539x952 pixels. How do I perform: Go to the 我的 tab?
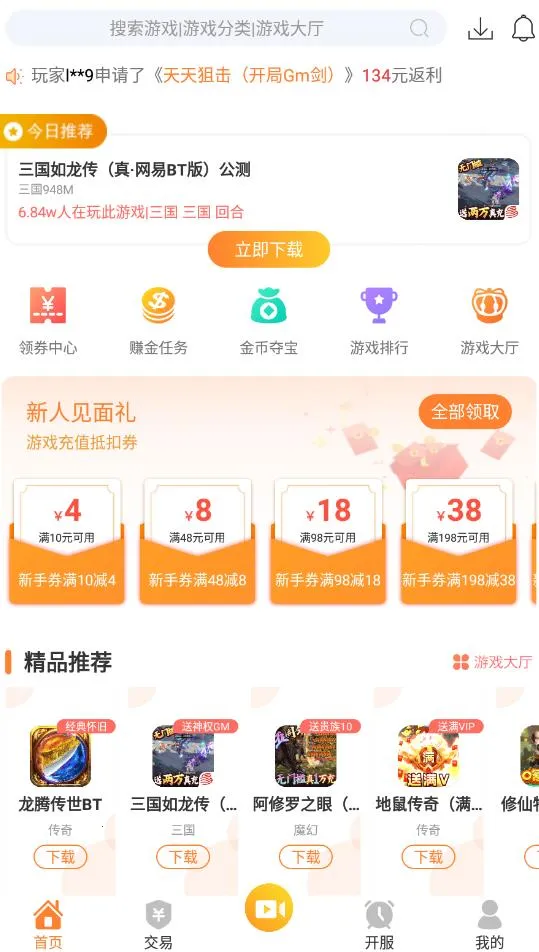[489, 925]
